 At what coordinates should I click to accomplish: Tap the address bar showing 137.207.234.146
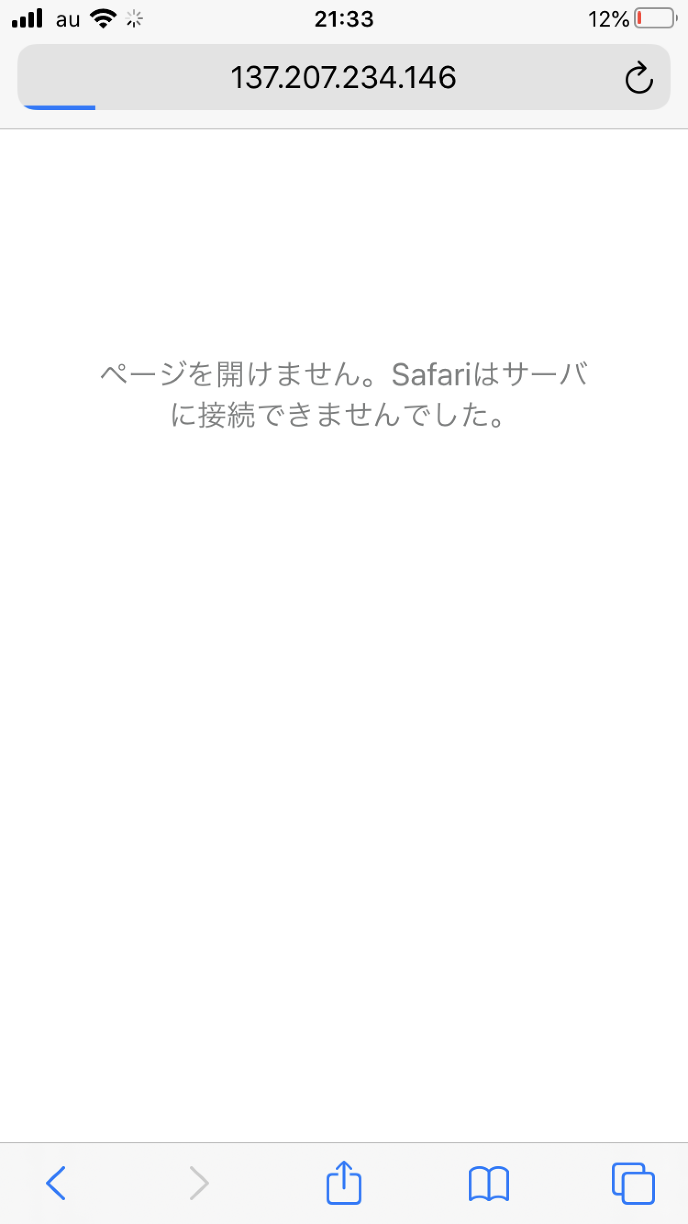click(x=343, y=77)
